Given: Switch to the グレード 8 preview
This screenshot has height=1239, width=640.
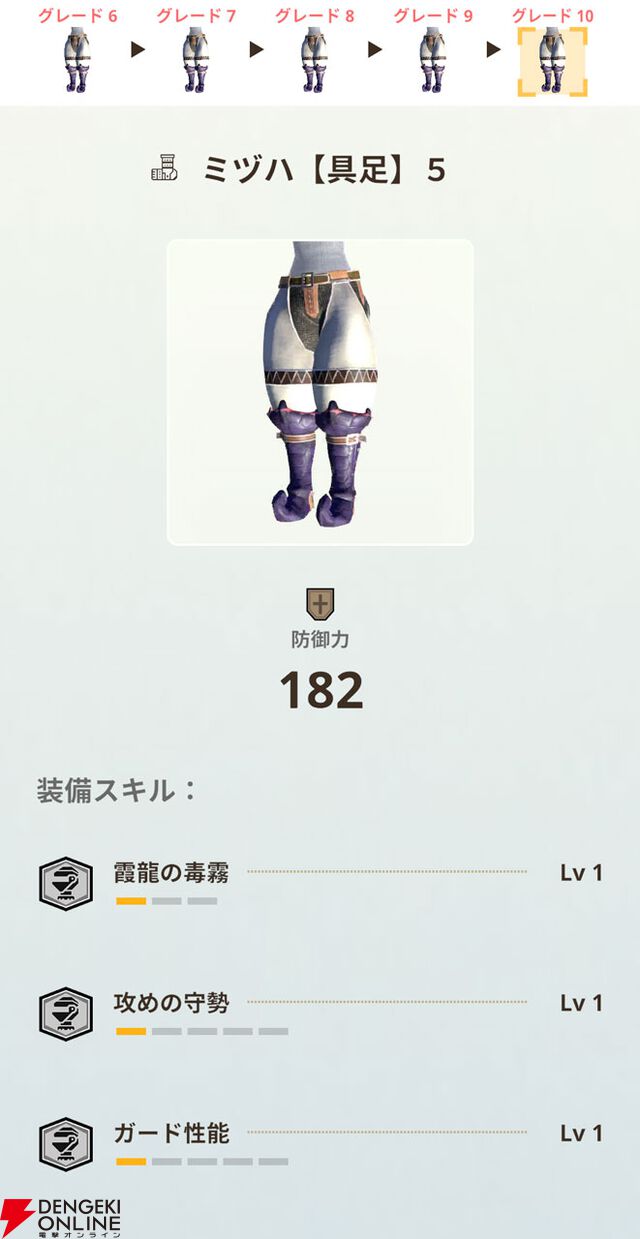Looking at the screenshot, I should tap(314, 60).
